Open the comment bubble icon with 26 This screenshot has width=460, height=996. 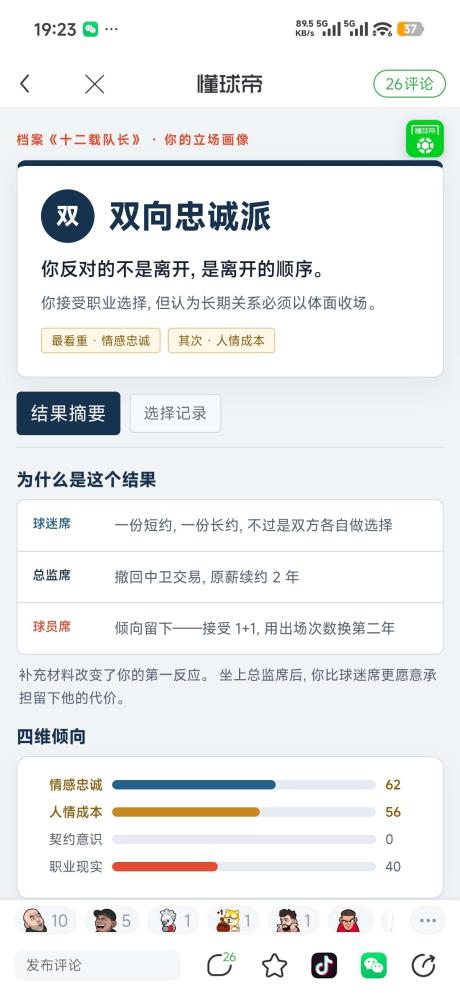coord(220,965)
